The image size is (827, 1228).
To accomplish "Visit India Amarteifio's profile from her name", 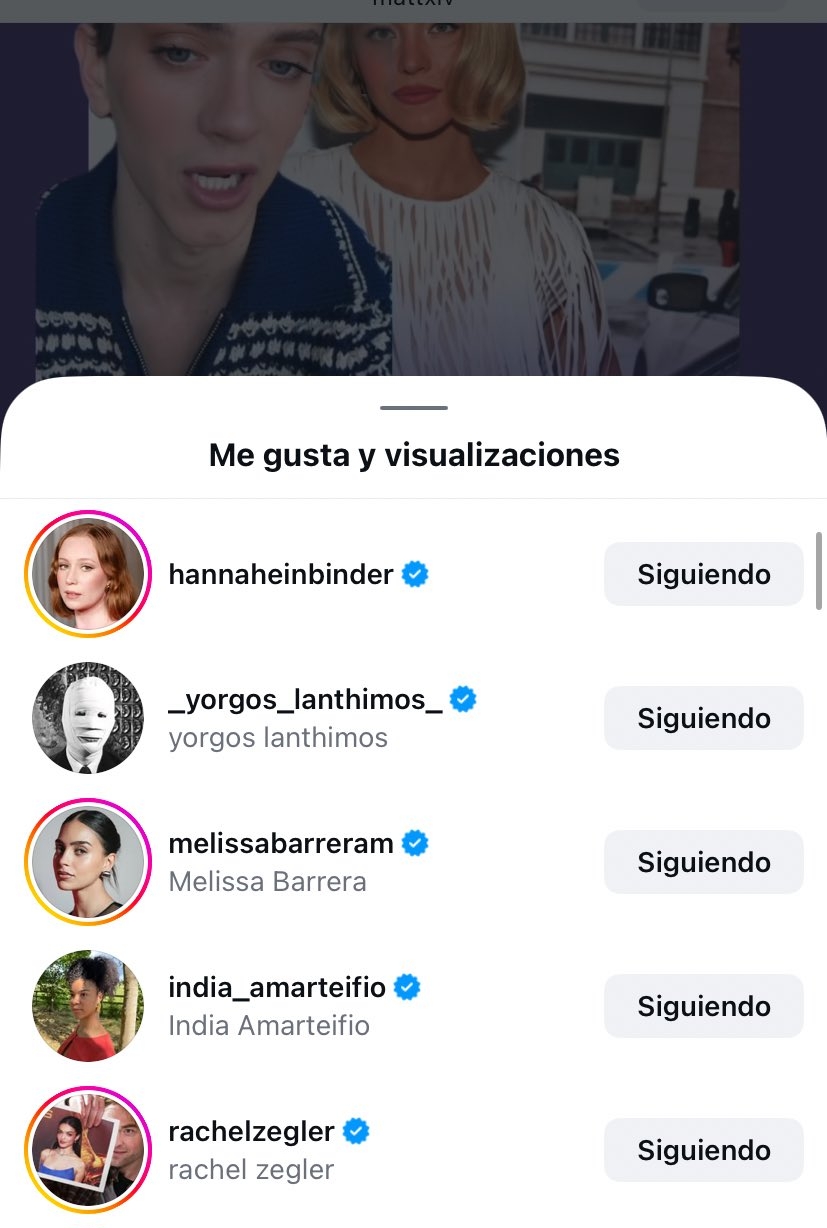I will [x=269, y=1026].
